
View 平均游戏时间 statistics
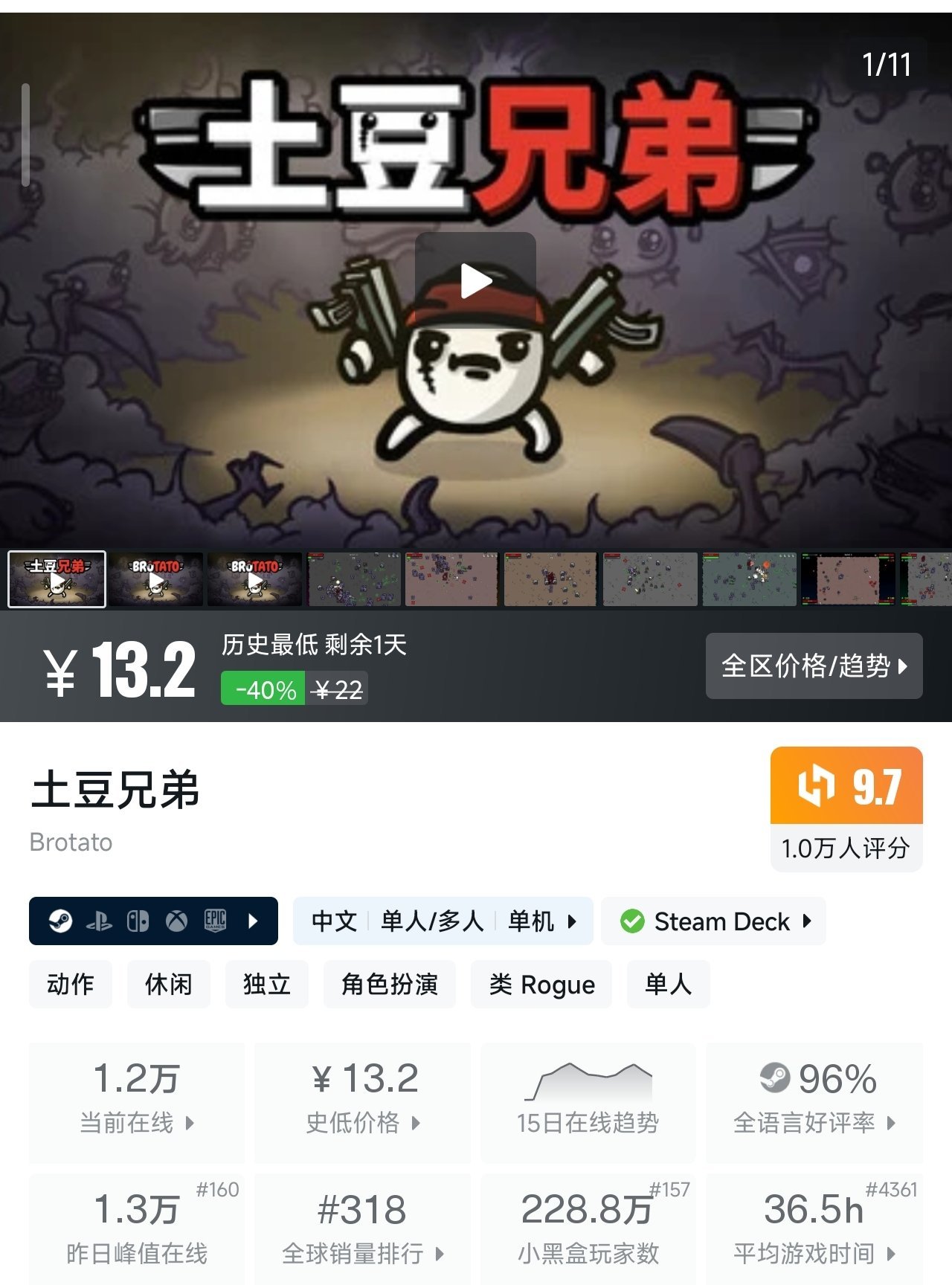814,1231
